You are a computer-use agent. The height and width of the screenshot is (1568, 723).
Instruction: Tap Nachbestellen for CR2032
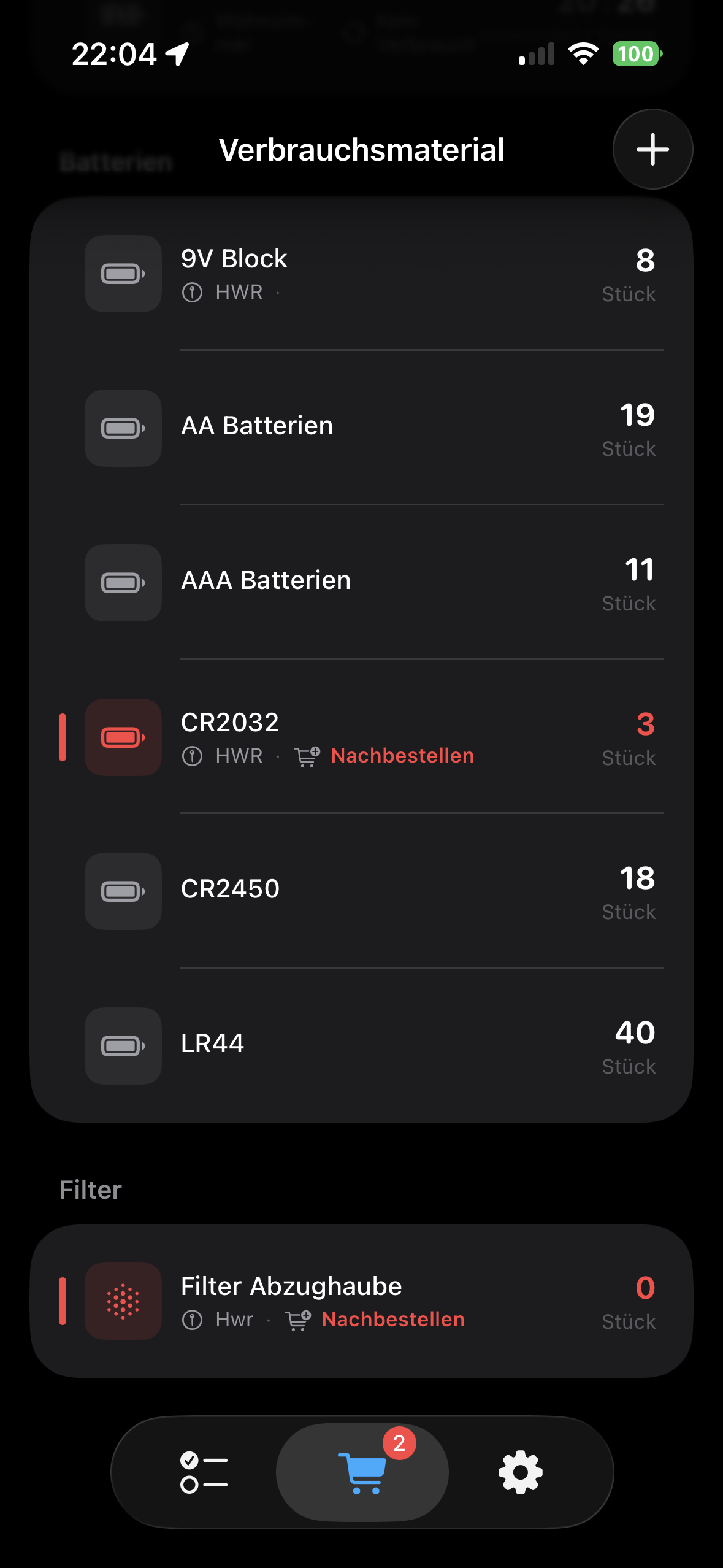click(x=402, y=756)
